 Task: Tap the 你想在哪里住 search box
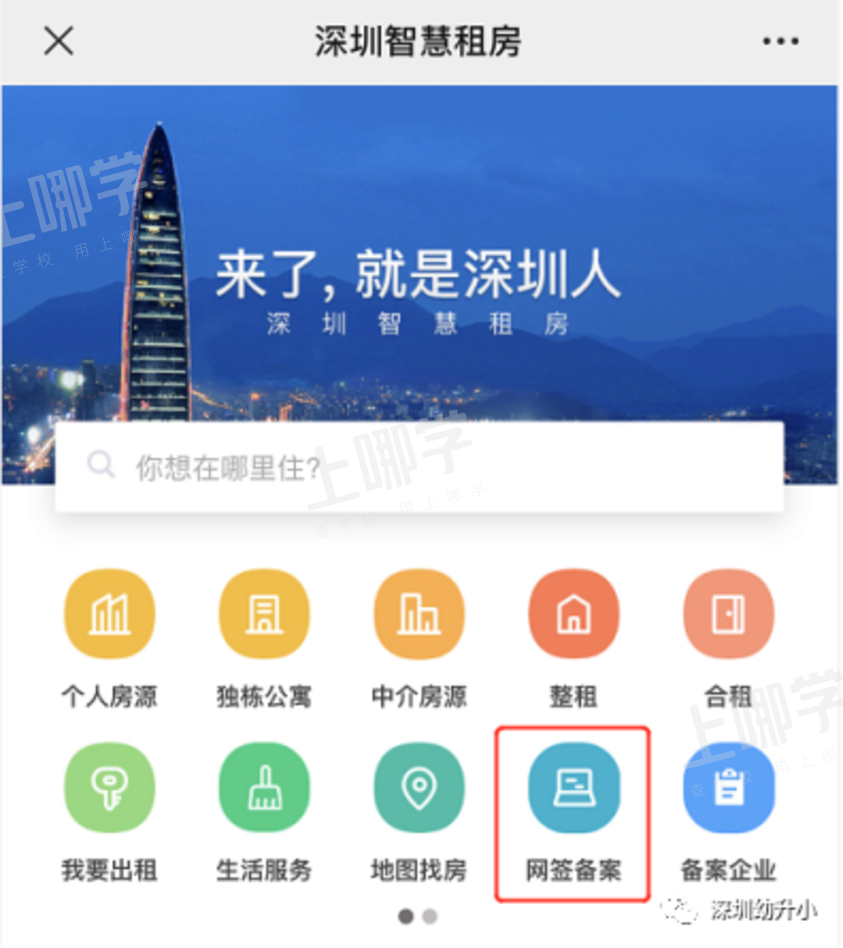(419, 466)
